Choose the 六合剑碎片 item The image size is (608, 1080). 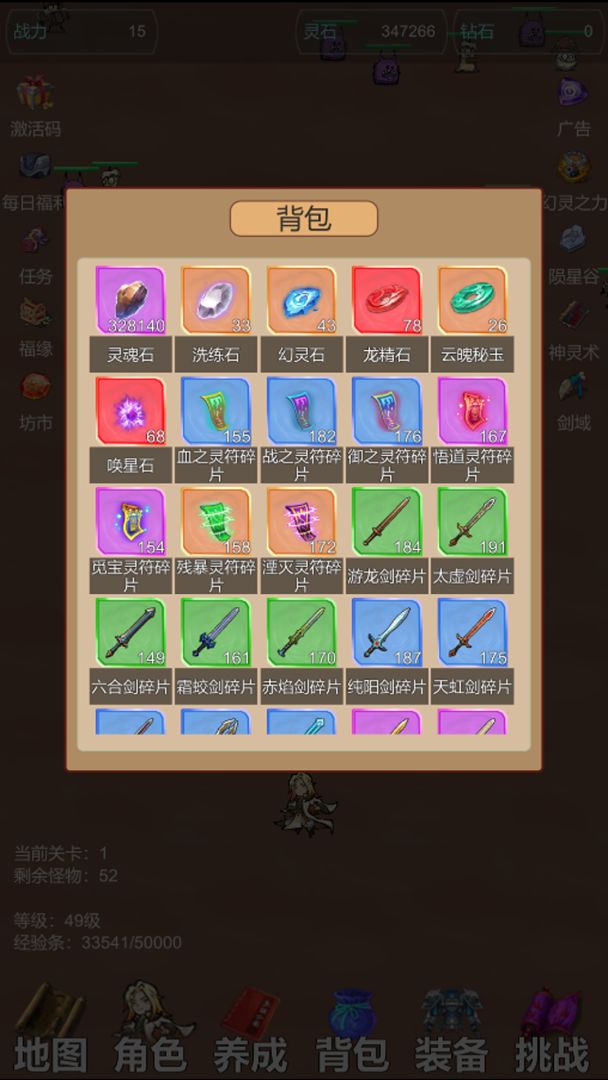[x=130, y=632]
